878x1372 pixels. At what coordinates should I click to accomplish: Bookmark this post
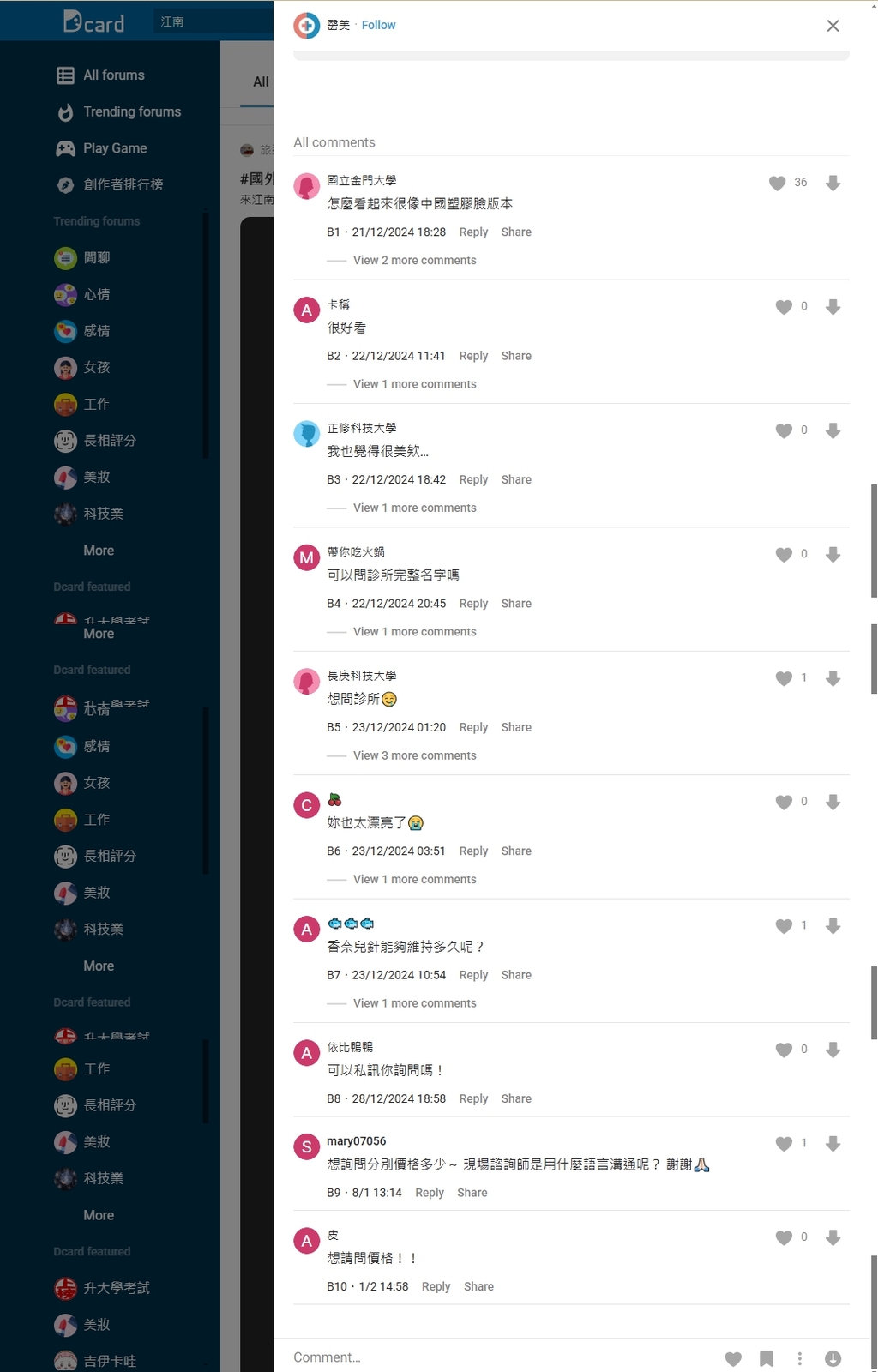(x=767, y=1358)
